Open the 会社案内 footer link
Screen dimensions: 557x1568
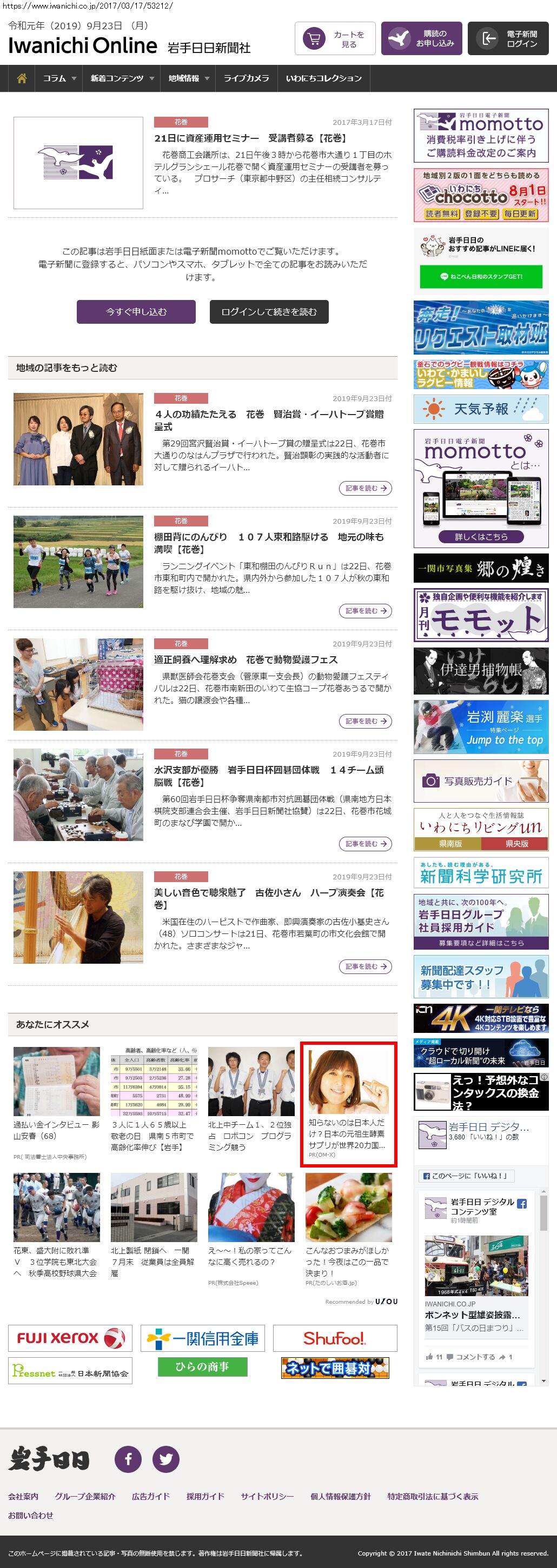click(x=23, y=1496)
